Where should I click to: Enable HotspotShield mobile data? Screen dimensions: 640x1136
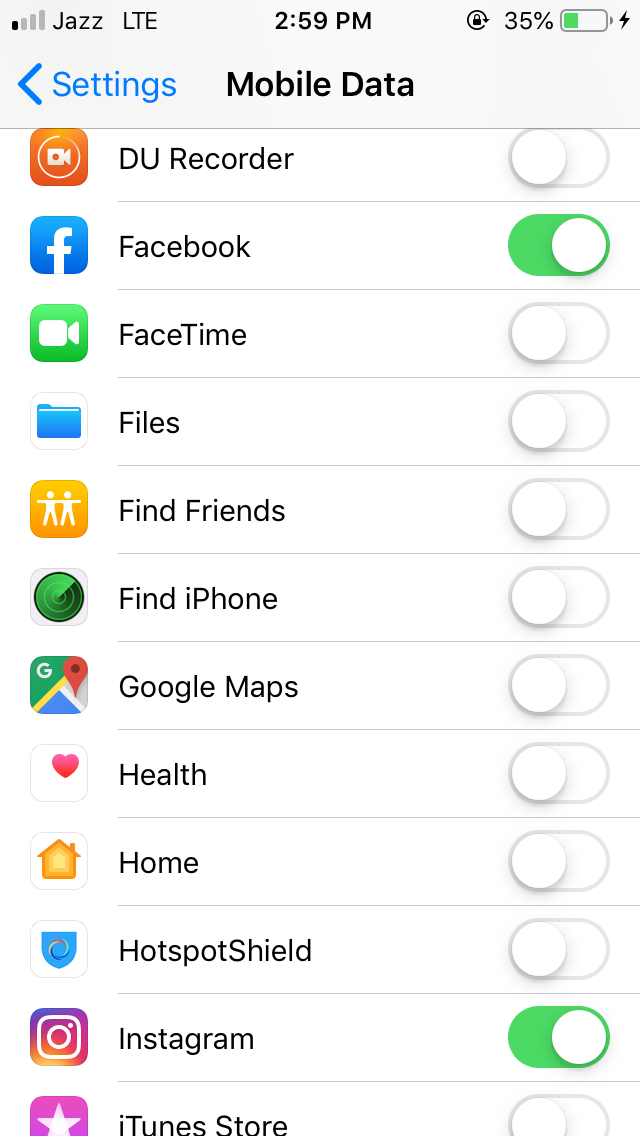558,950
